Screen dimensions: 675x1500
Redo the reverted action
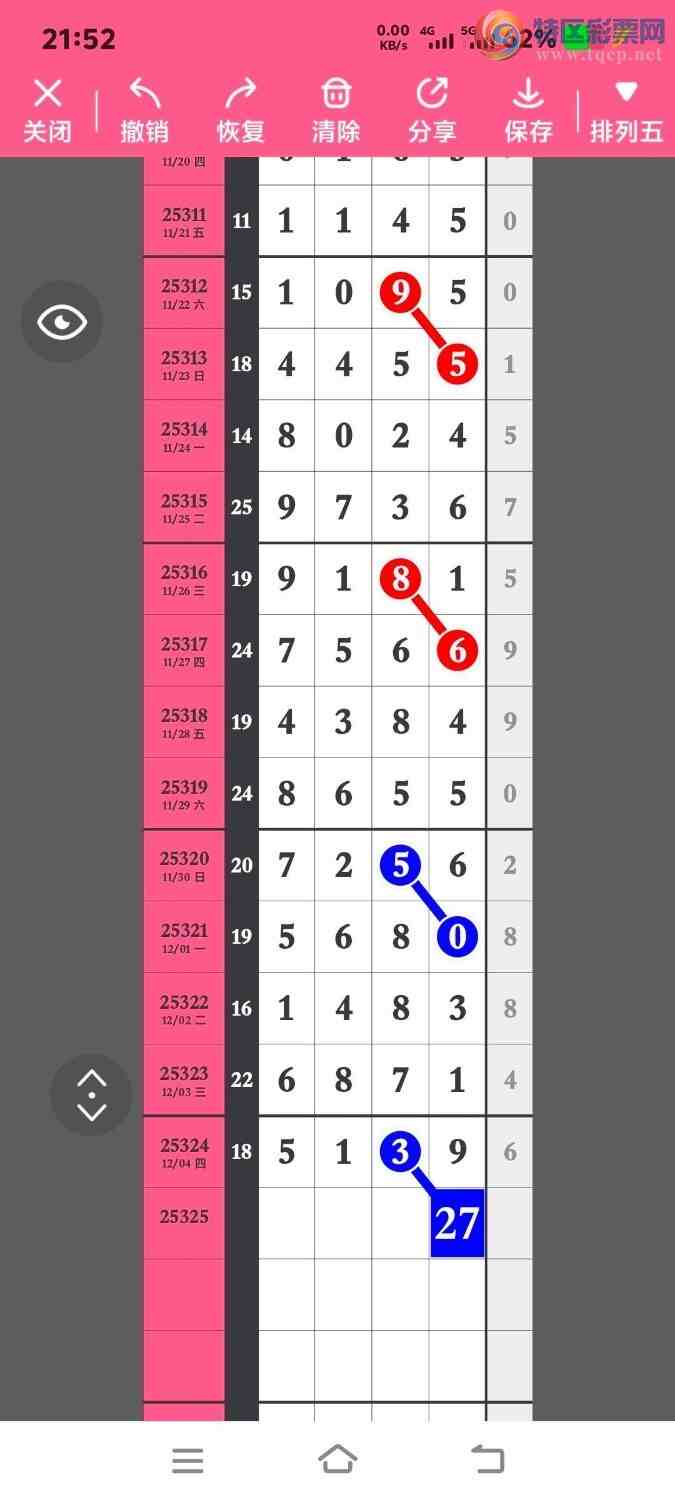tap(240, 110)
